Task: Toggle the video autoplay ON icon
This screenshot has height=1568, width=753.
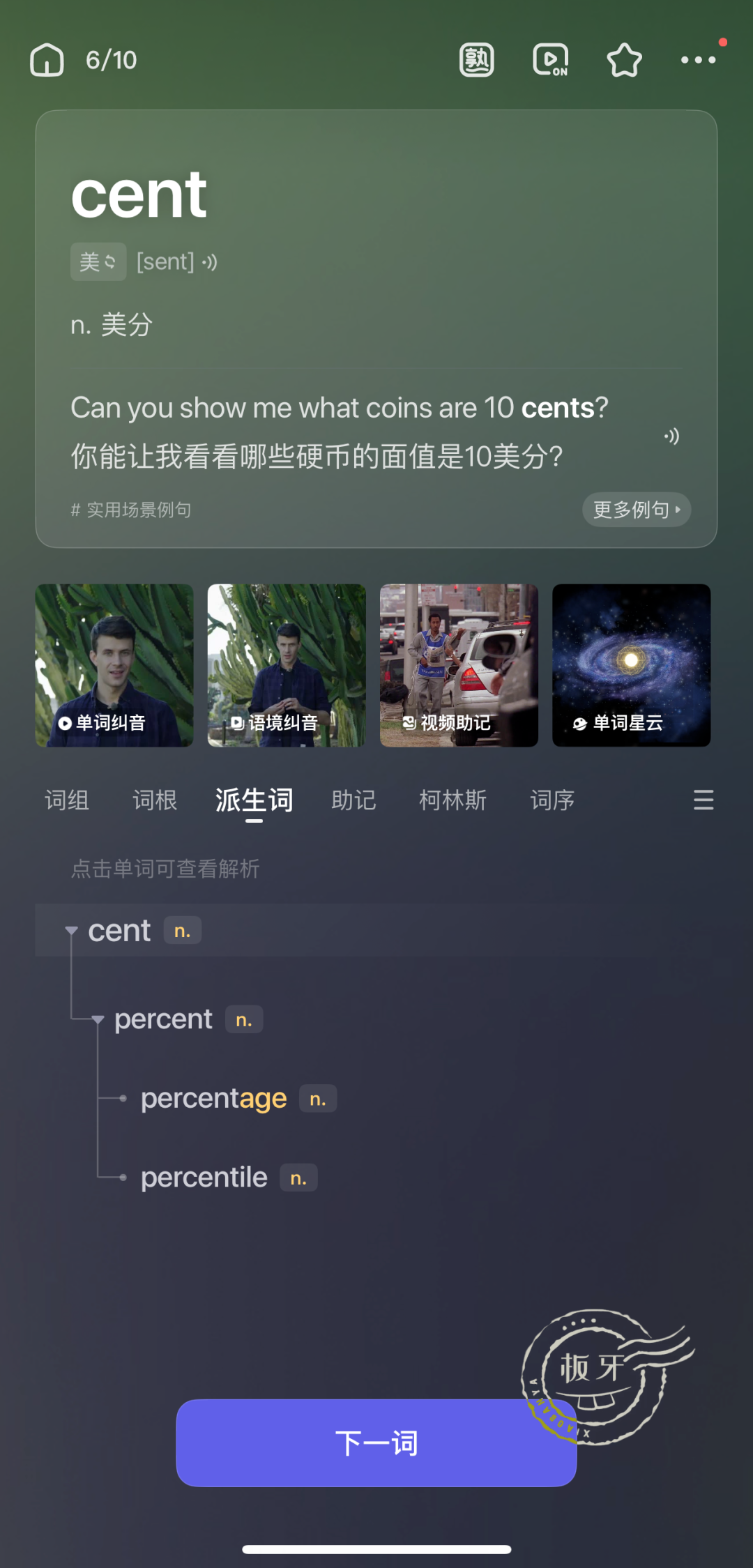Action: coord(551,60)
